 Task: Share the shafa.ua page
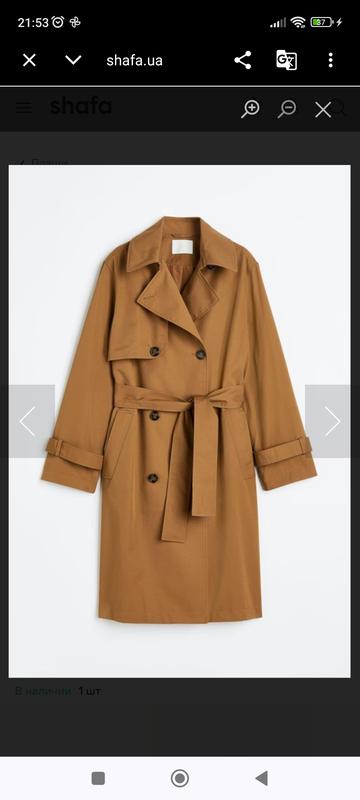click(243, 60)
